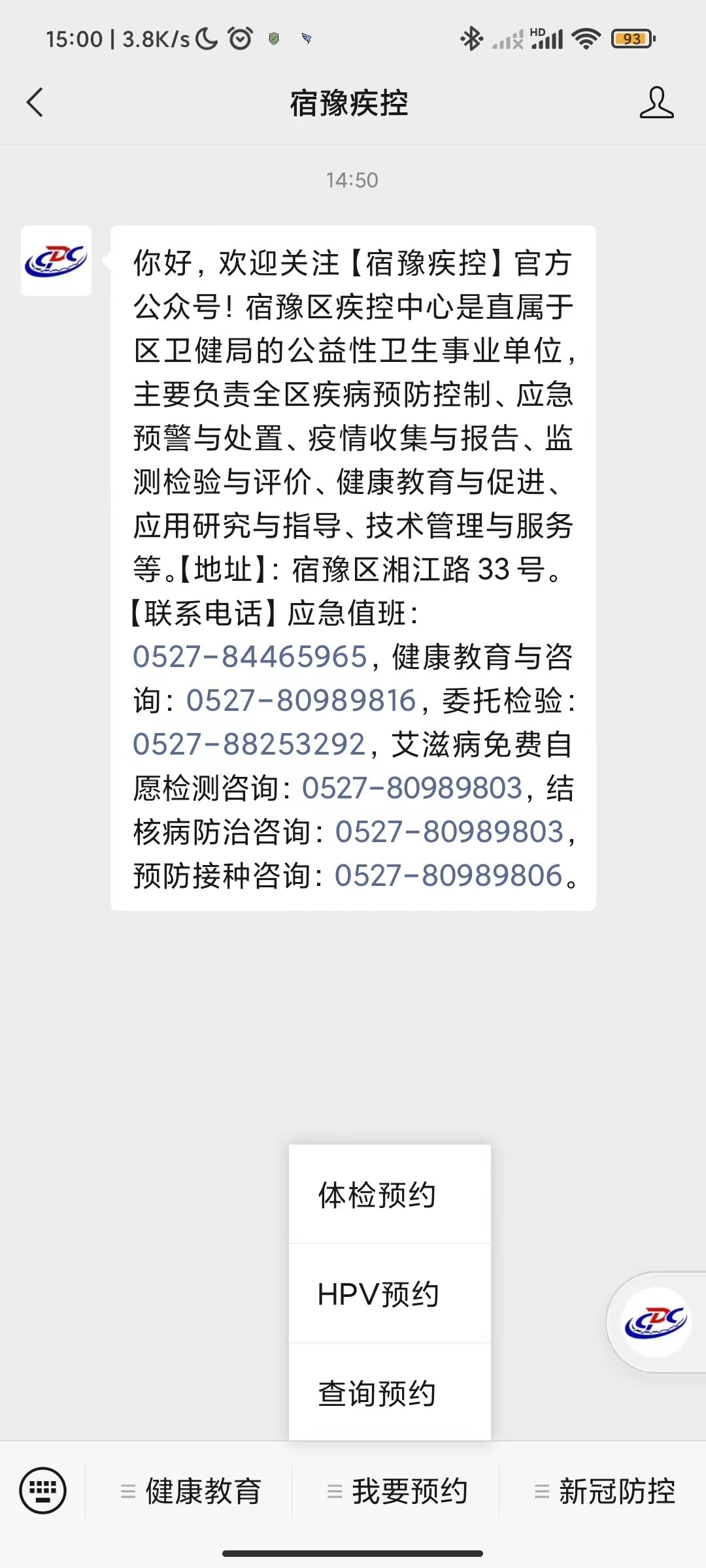Call commissioned testing number 0527-88253292

click(x=250, y=744)
